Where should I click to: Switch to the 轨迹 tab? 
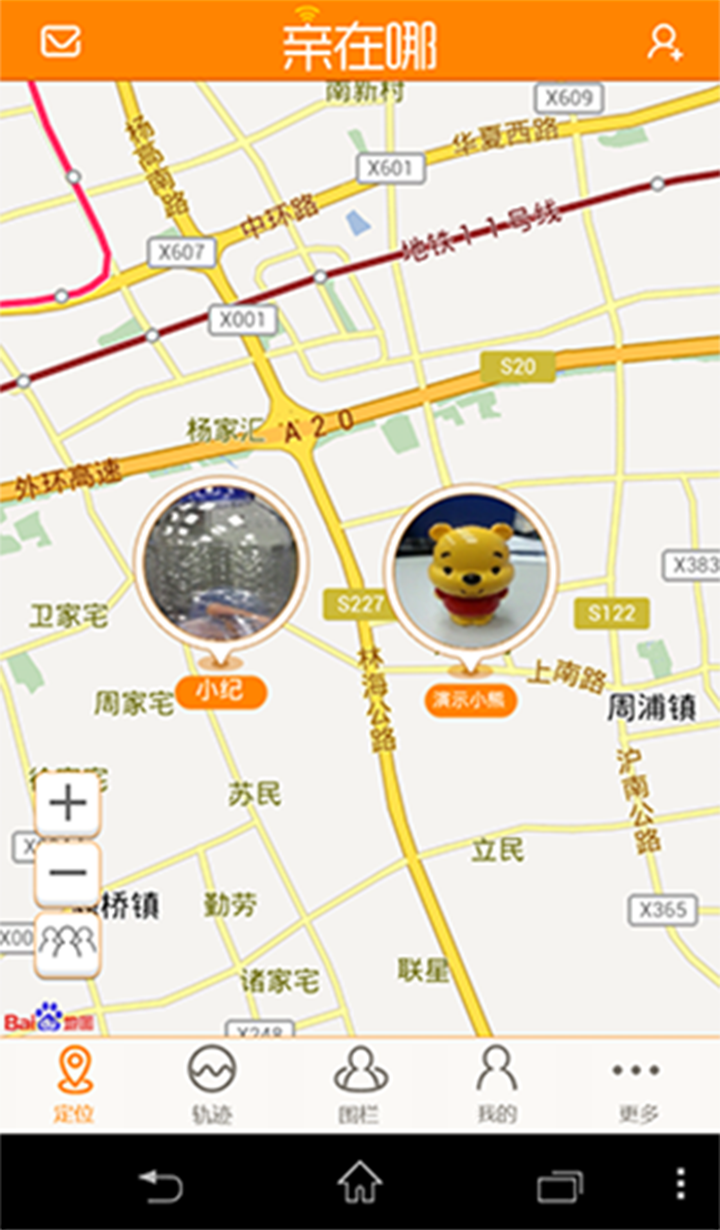point(211,1084)
